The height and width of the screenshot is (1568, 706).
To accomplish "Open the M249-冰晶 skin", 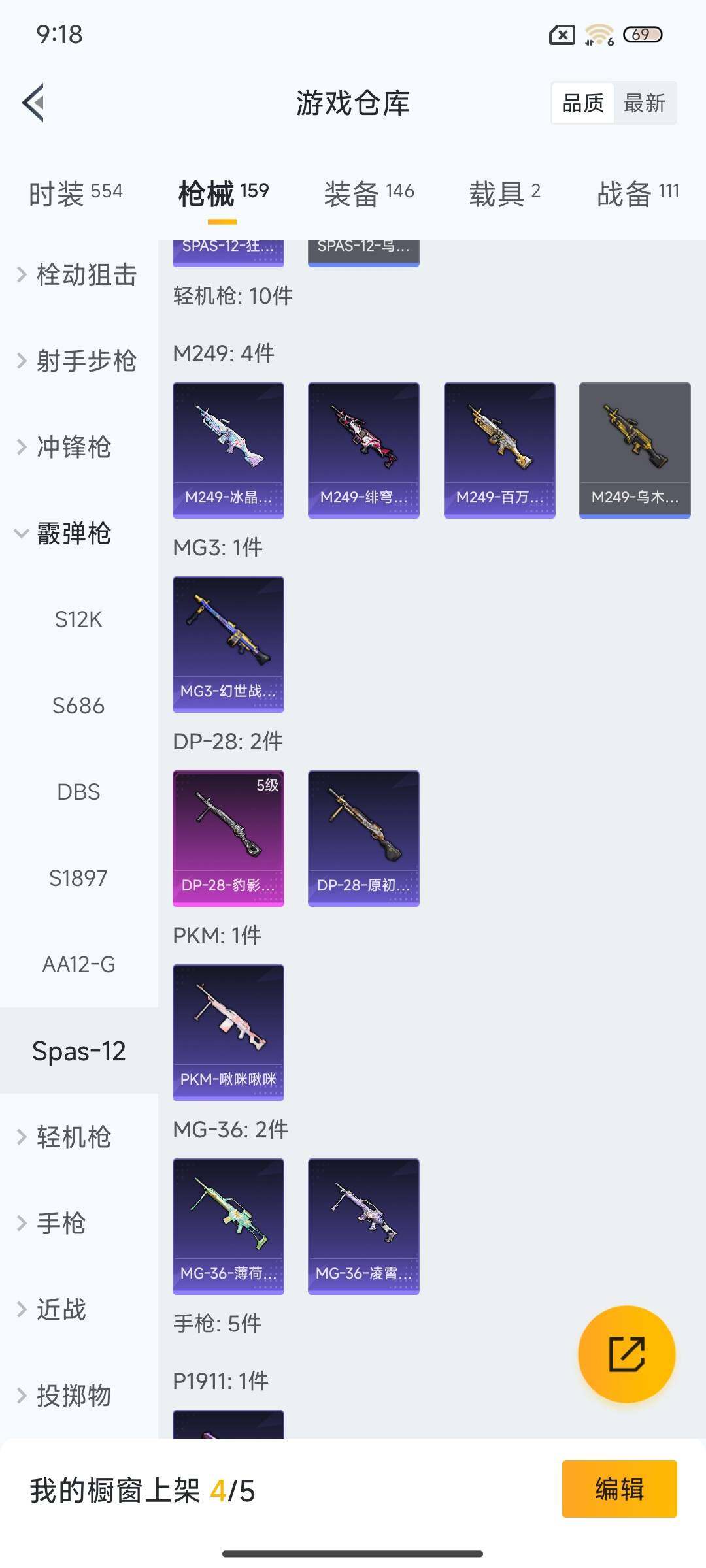I will coord(228,449).
